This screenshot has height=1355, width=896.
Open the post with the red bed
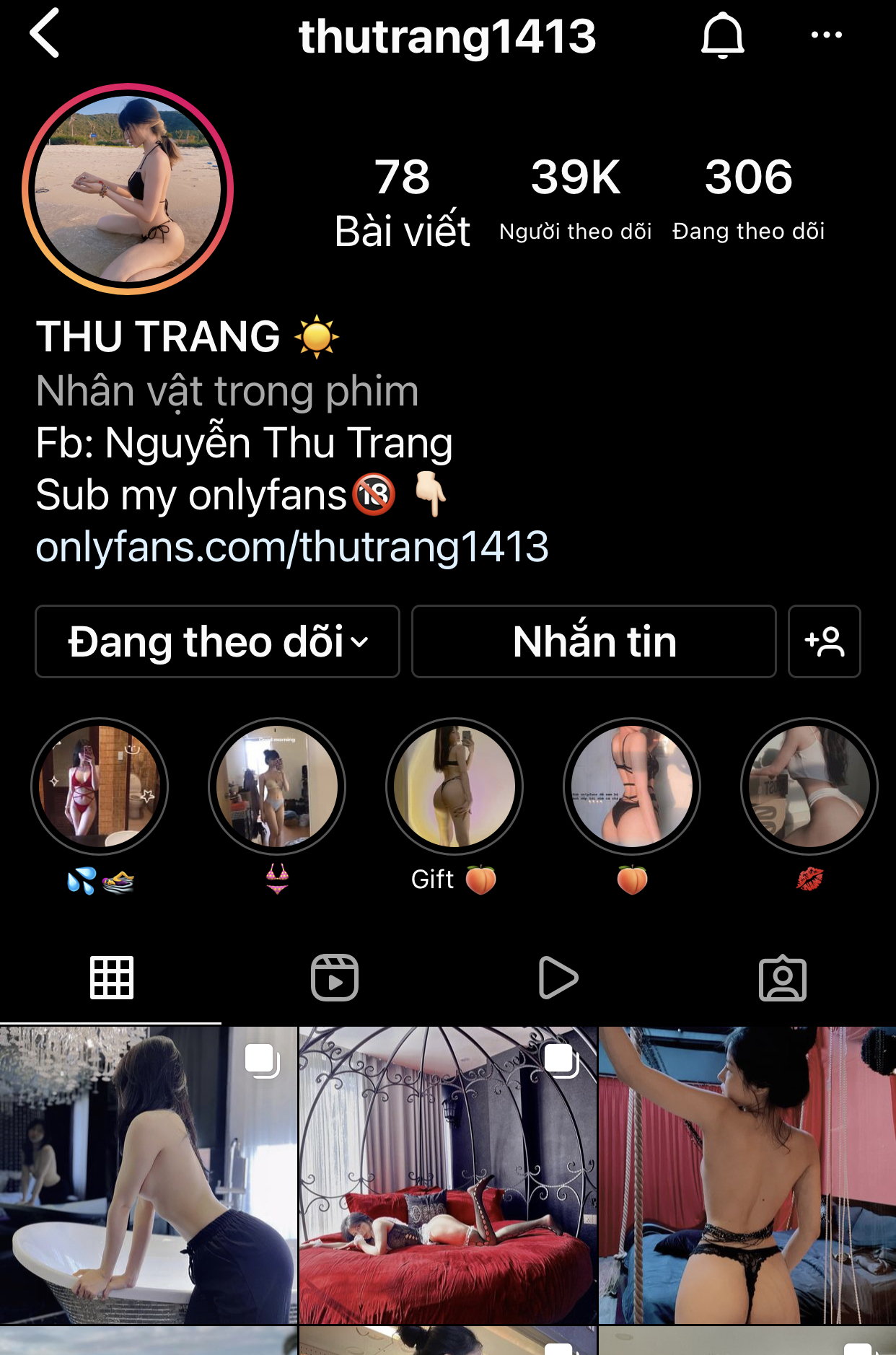(x=448, y=1175)
